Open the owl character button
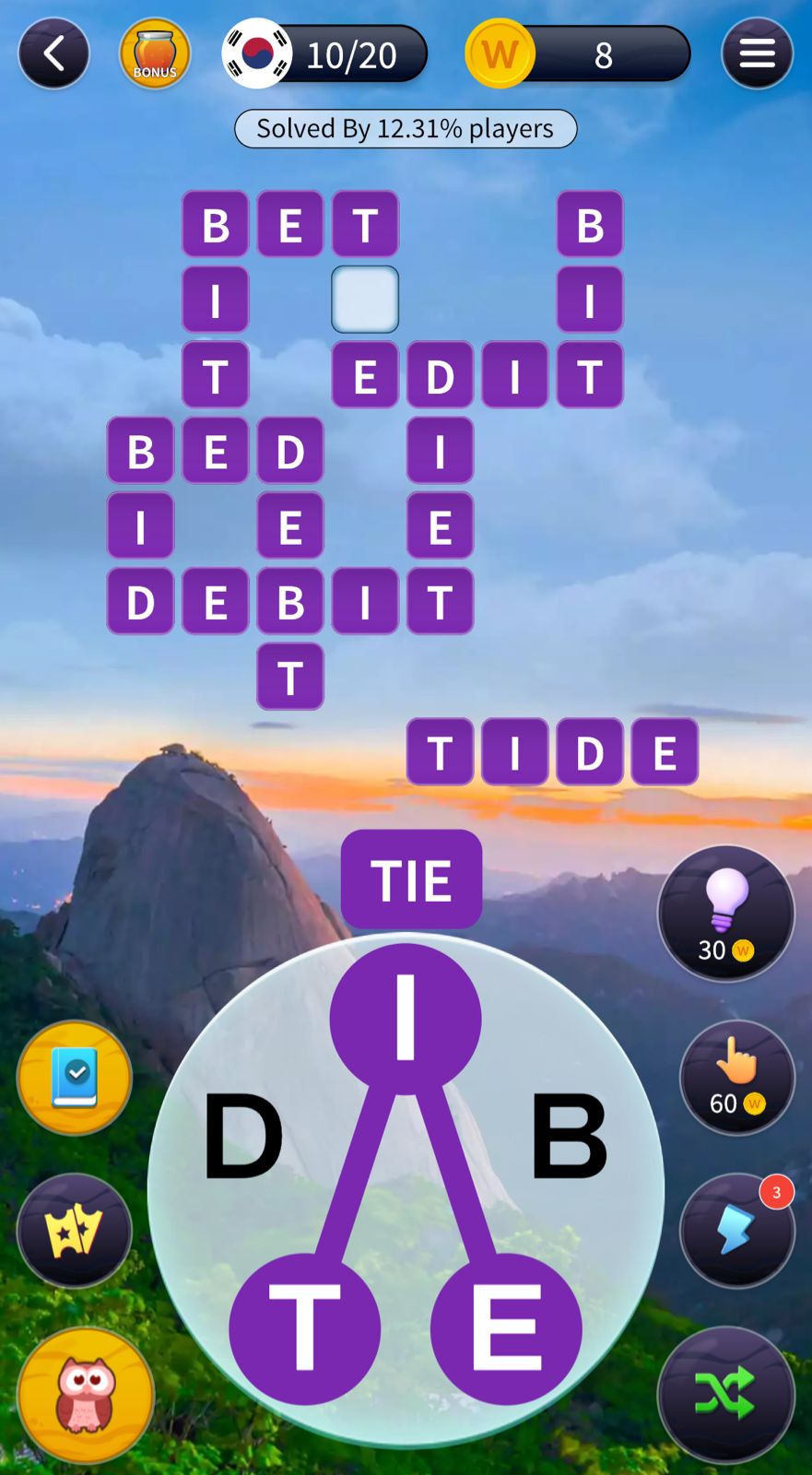This screenshot has width=812, height=1475. [86, 1395]
